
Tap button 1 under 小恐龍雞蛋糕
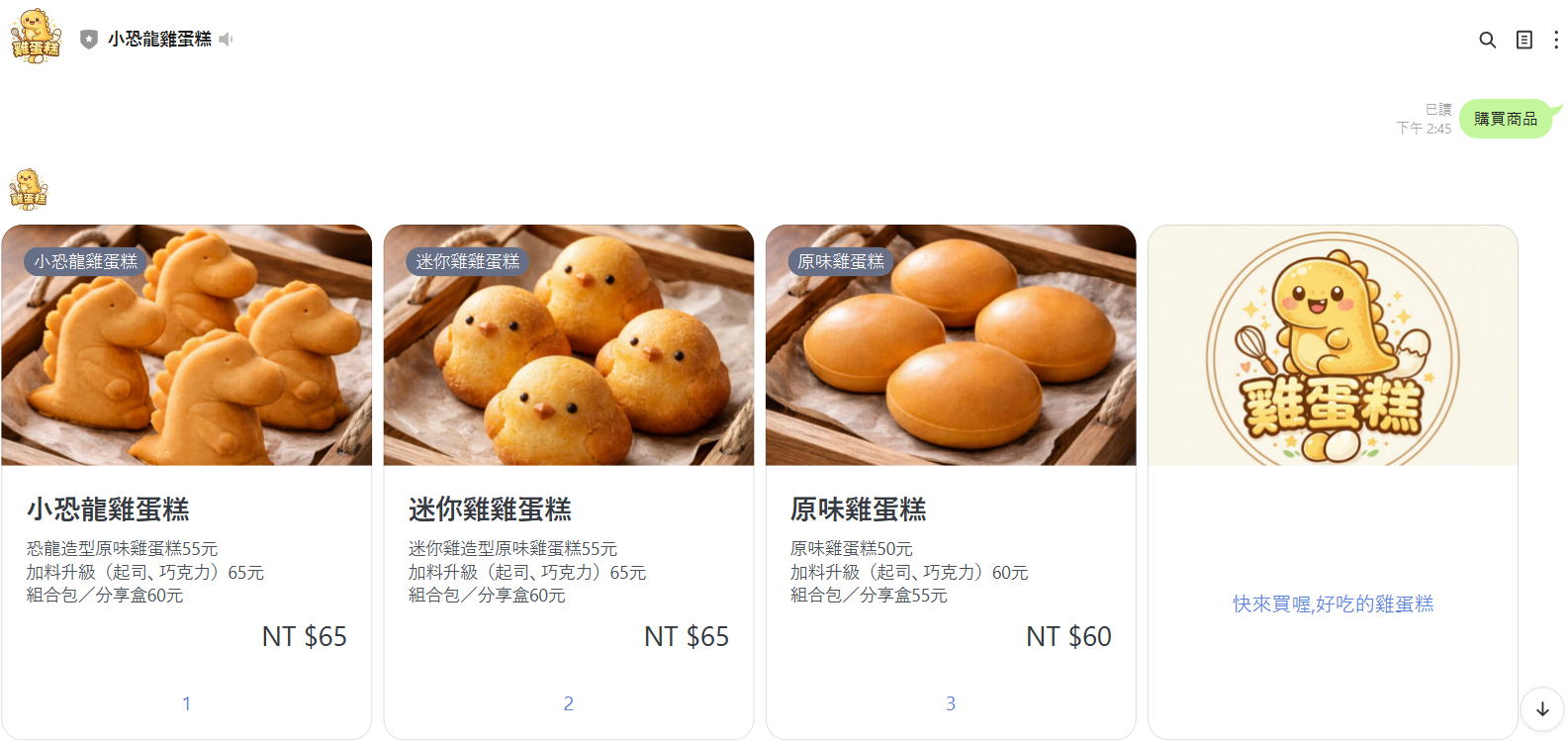tap(186, 703)
